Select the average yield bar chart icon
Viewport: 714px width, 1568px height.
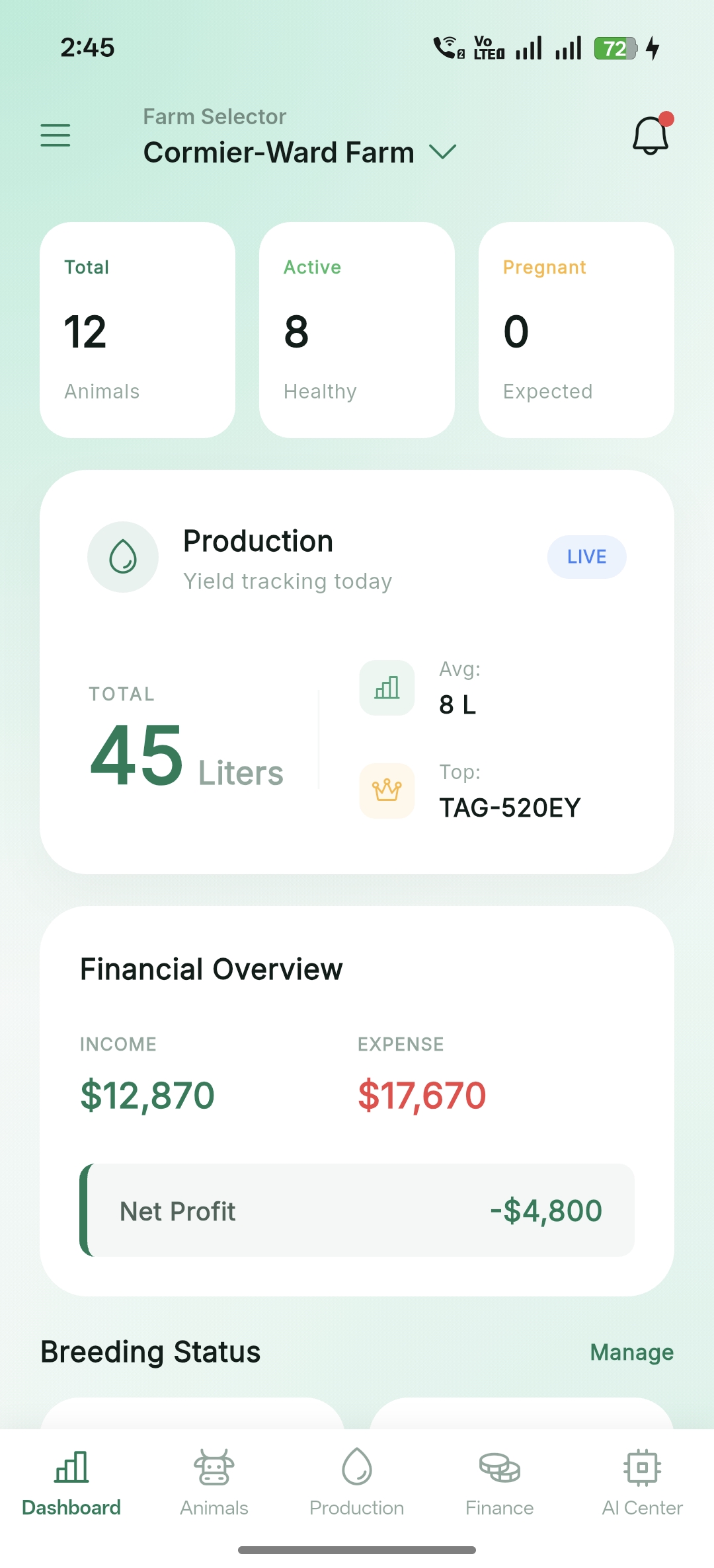click(x=387, y=688)
